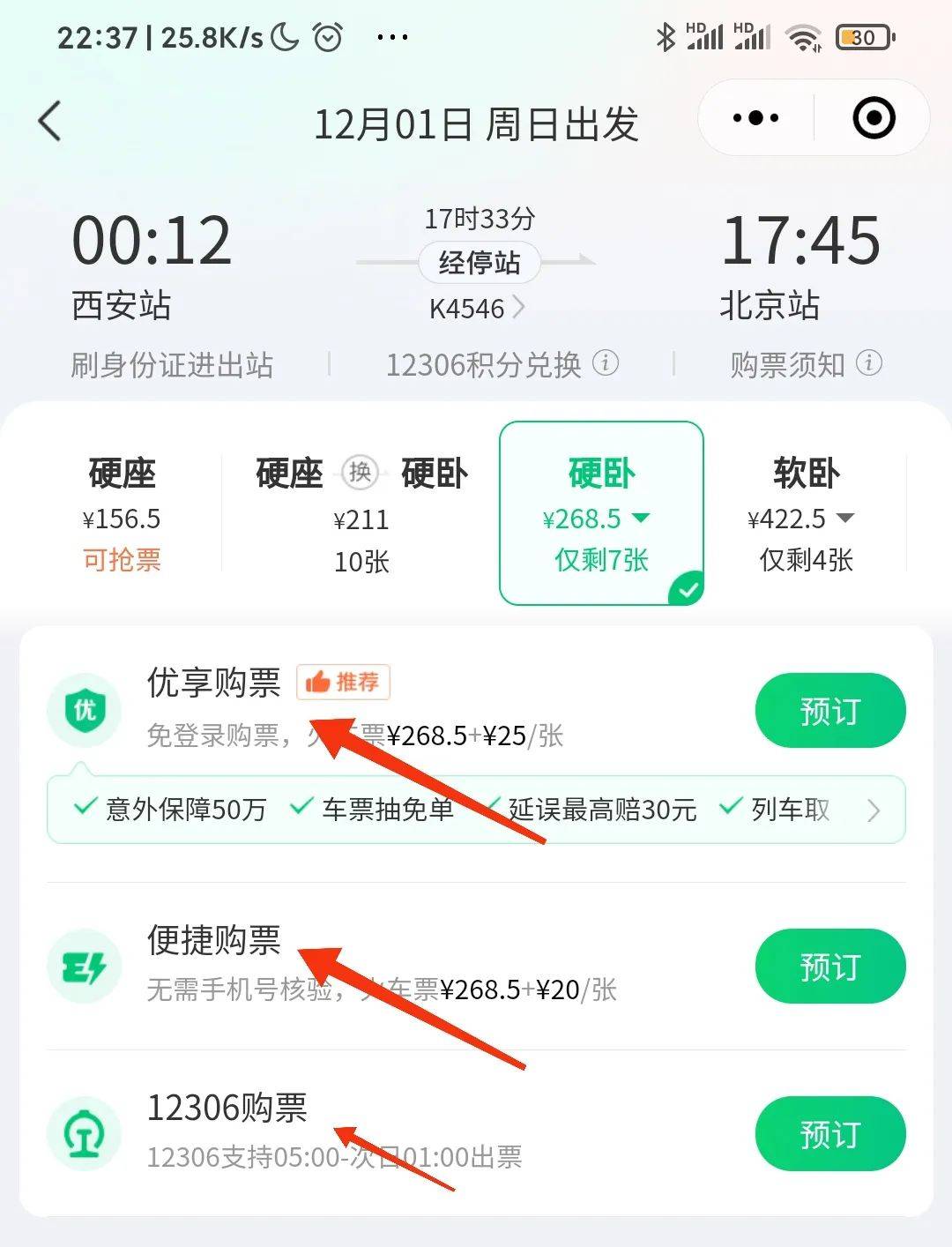
Task: Tap the circular target icon at top right
Action: (x=872, y=117)
